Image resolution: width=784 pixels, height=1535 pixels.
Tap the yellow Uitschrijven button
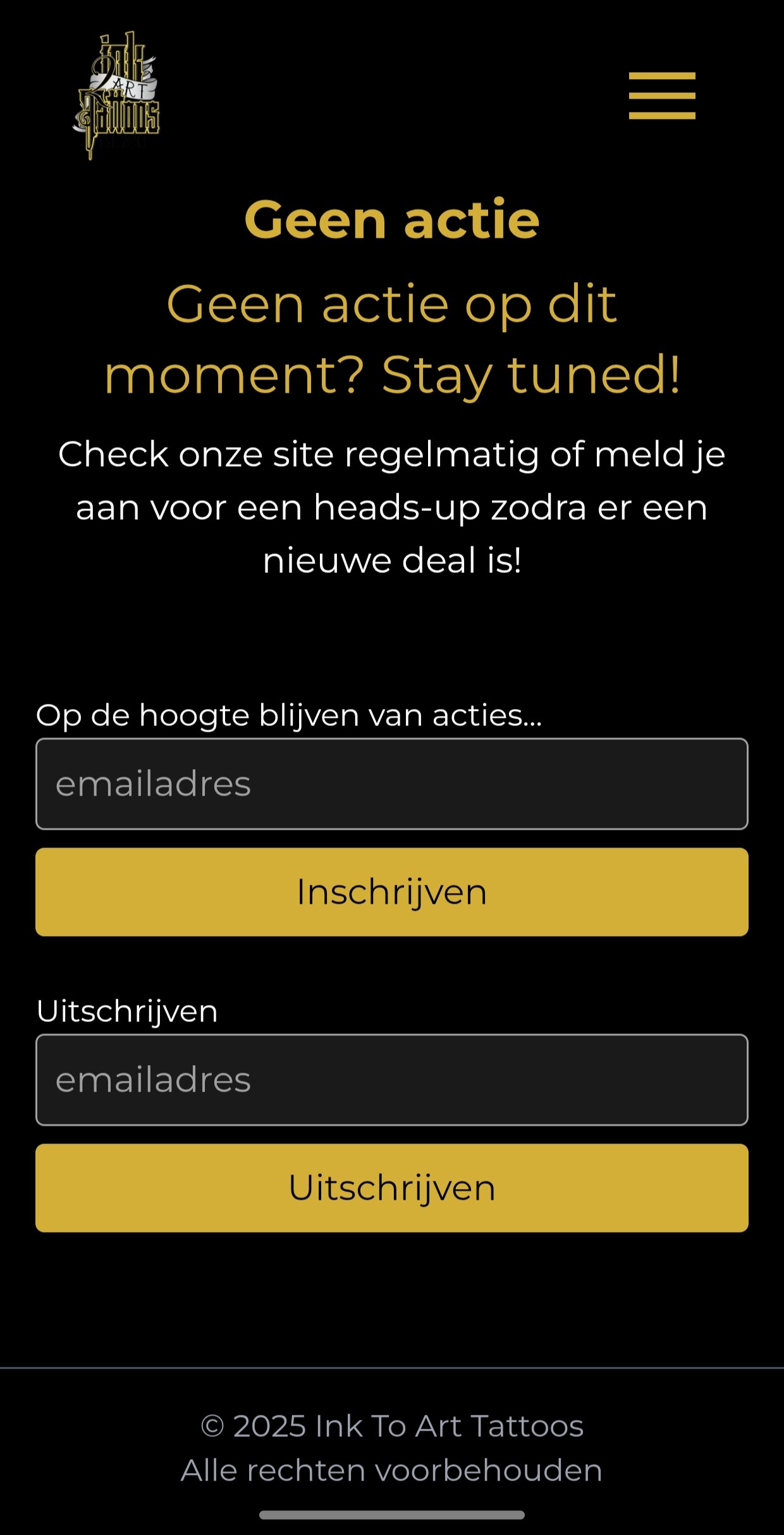coord(391,1188)
